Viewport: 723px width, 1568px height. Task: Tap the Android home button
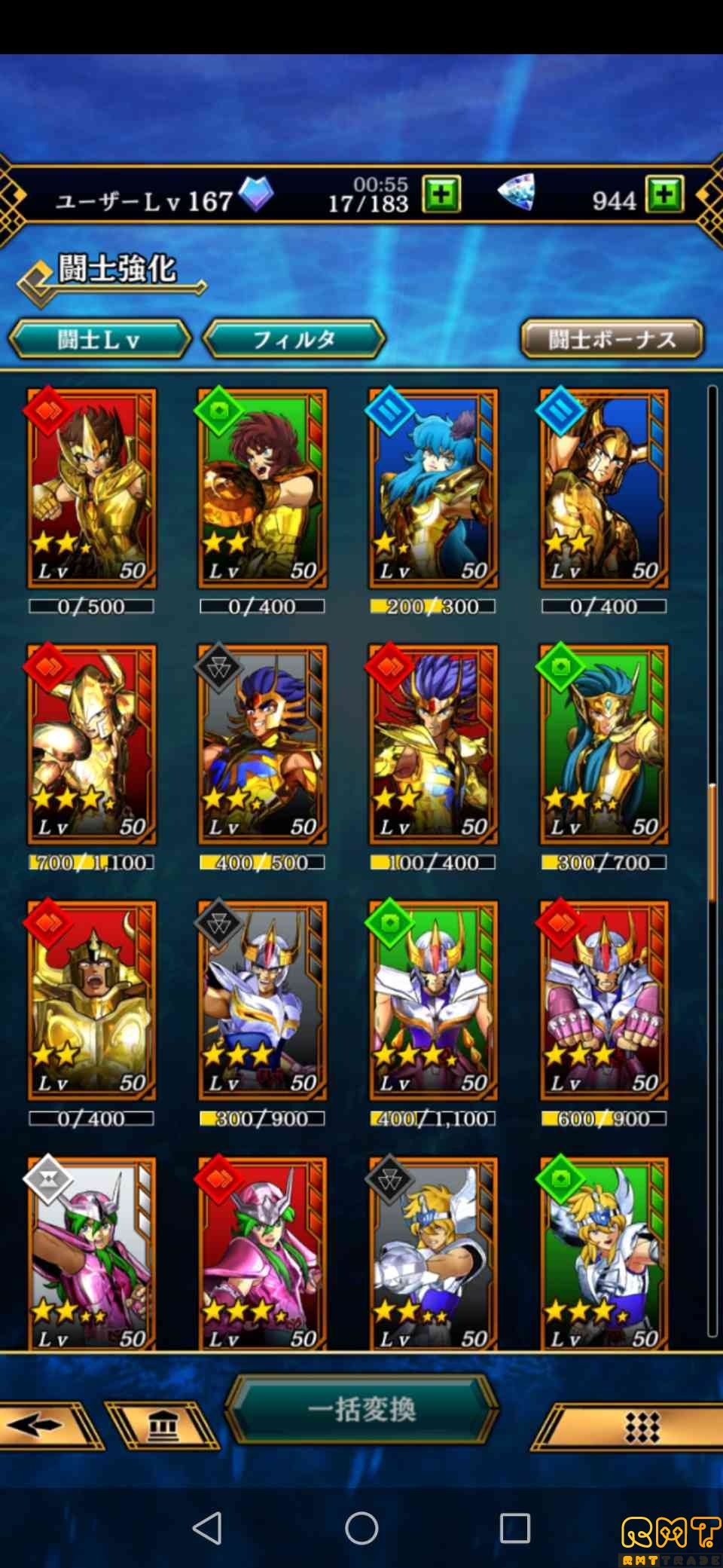361,1528
